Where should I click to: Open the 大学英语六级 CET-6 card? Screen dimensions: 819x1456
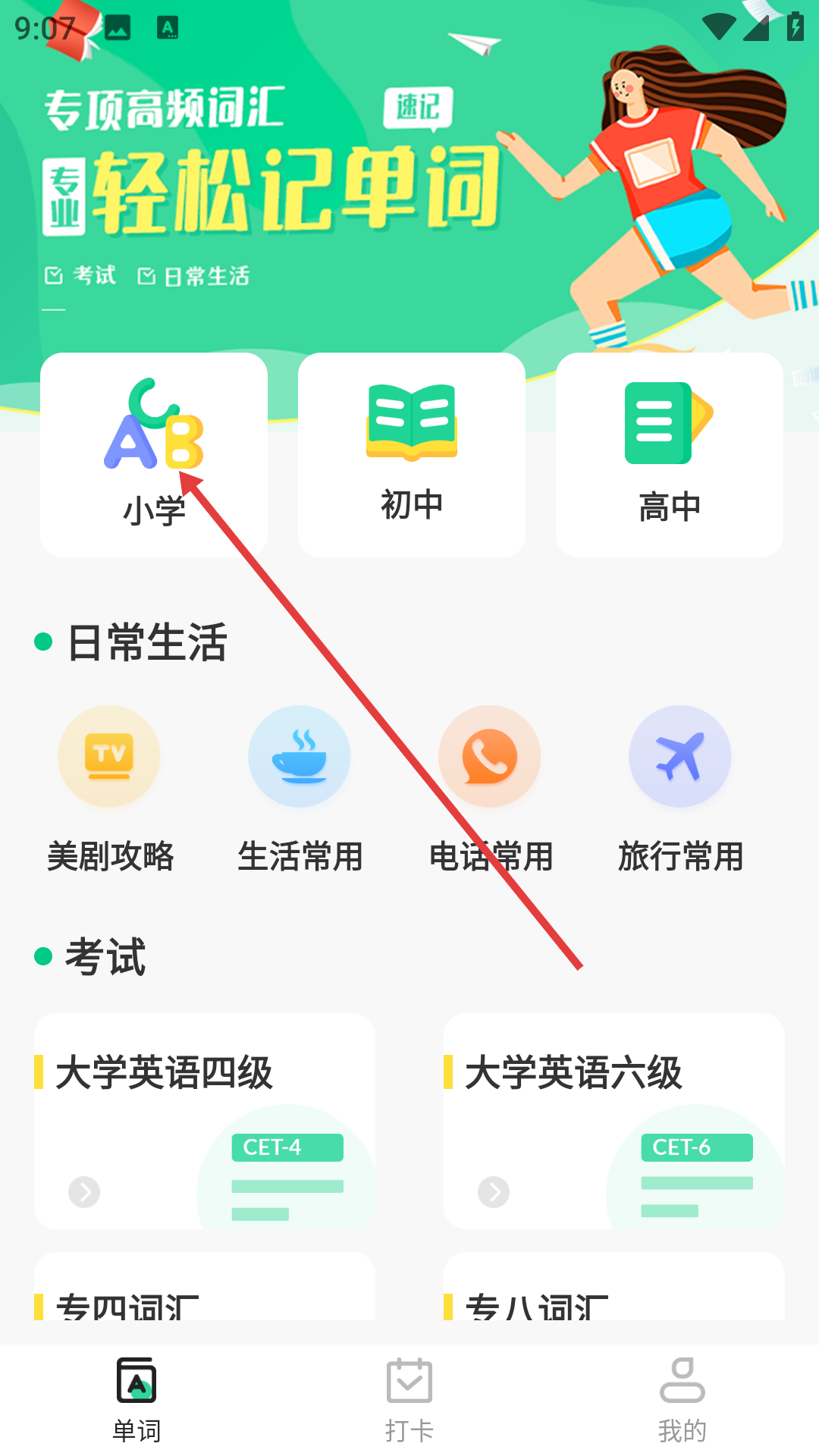614,1121
